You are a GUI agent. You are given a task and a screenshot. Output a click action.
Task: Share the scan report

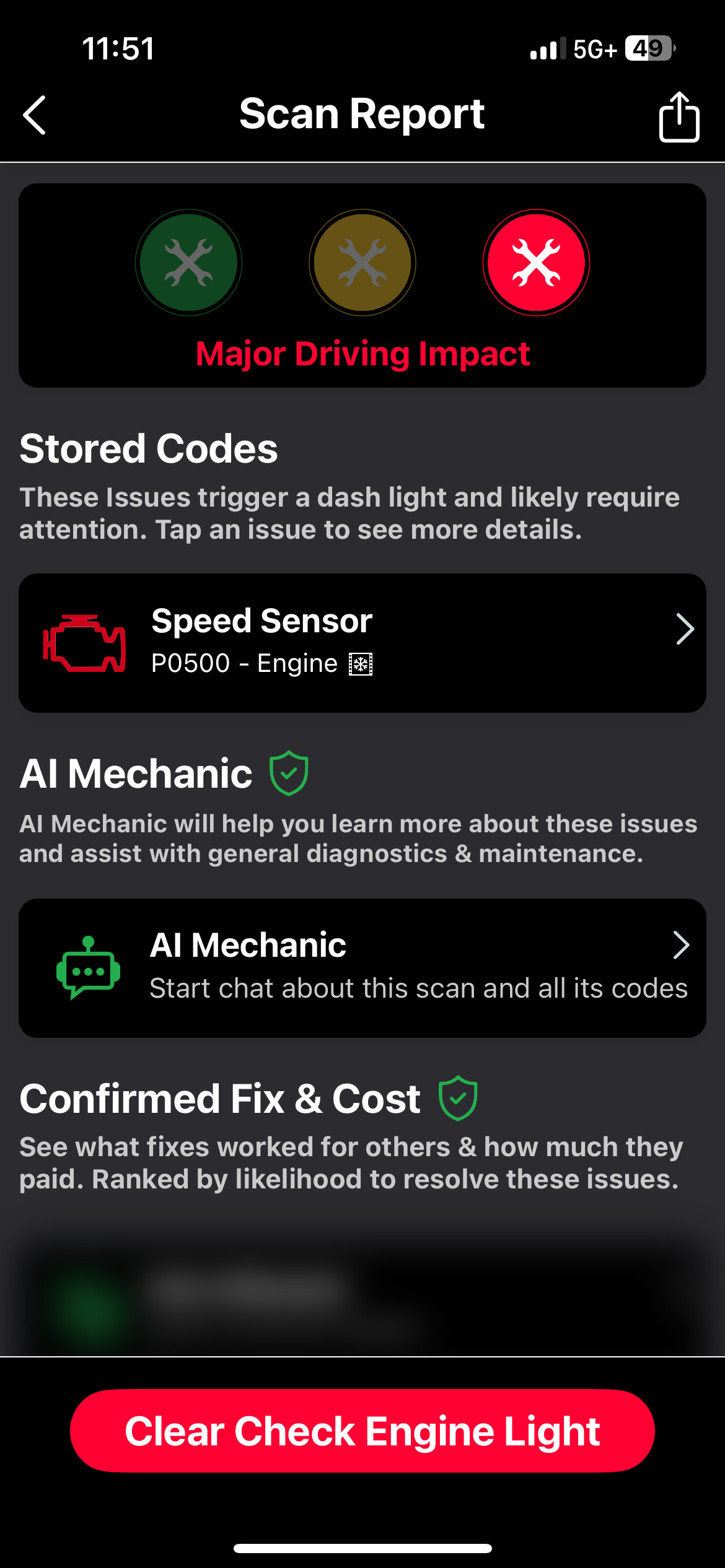click(x=679, y=117)
